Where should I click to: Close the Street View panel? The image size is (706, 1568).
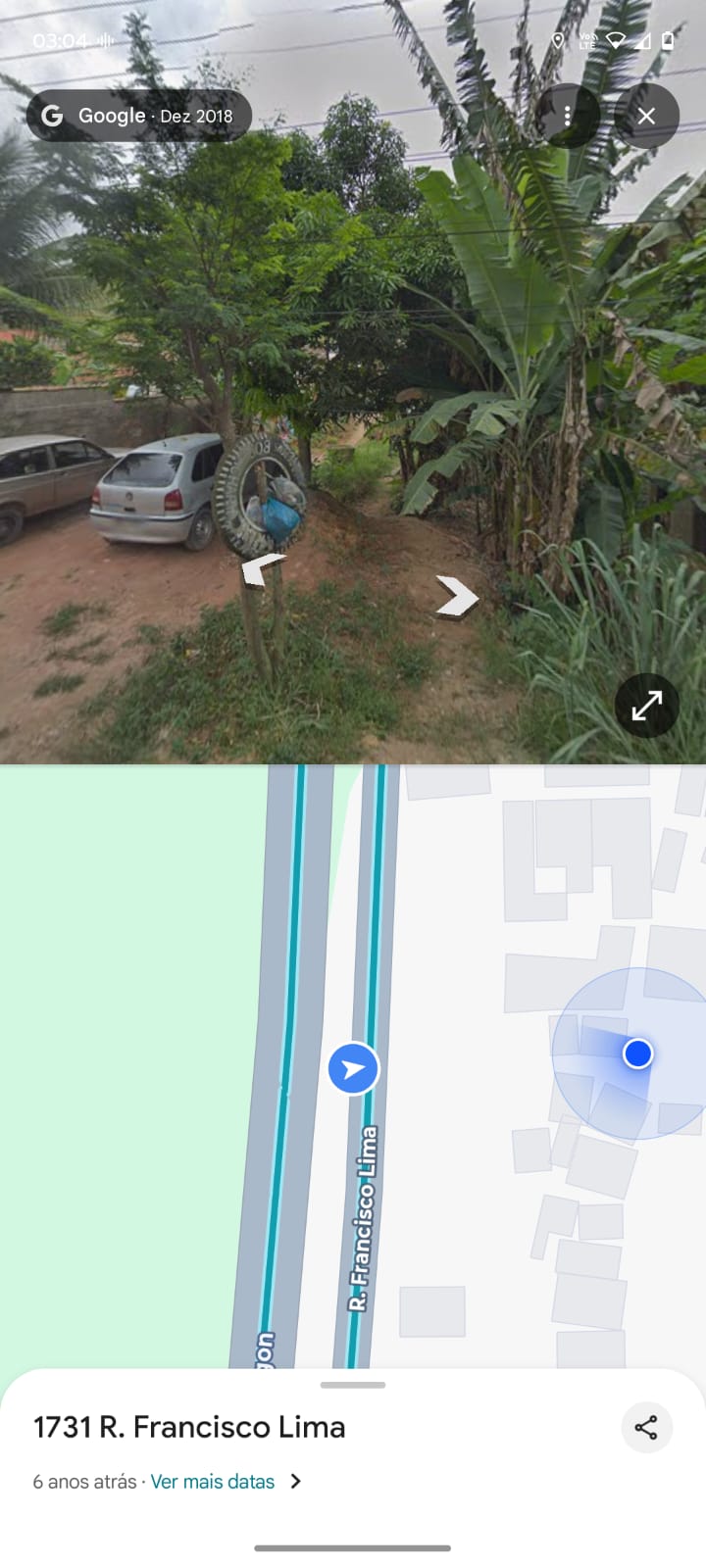tap(646, 116)
